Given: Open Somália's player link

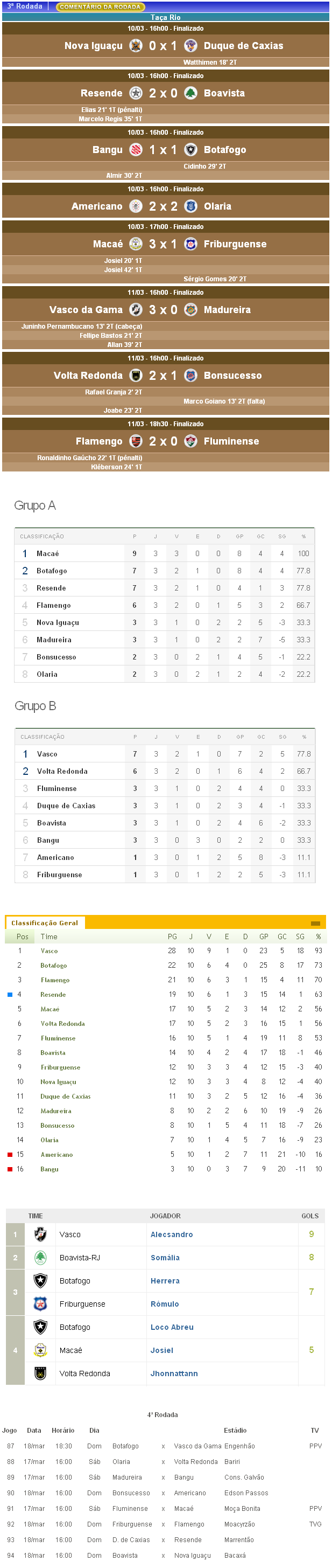Looking at the screenshot, I should (x=165, y=1257).
